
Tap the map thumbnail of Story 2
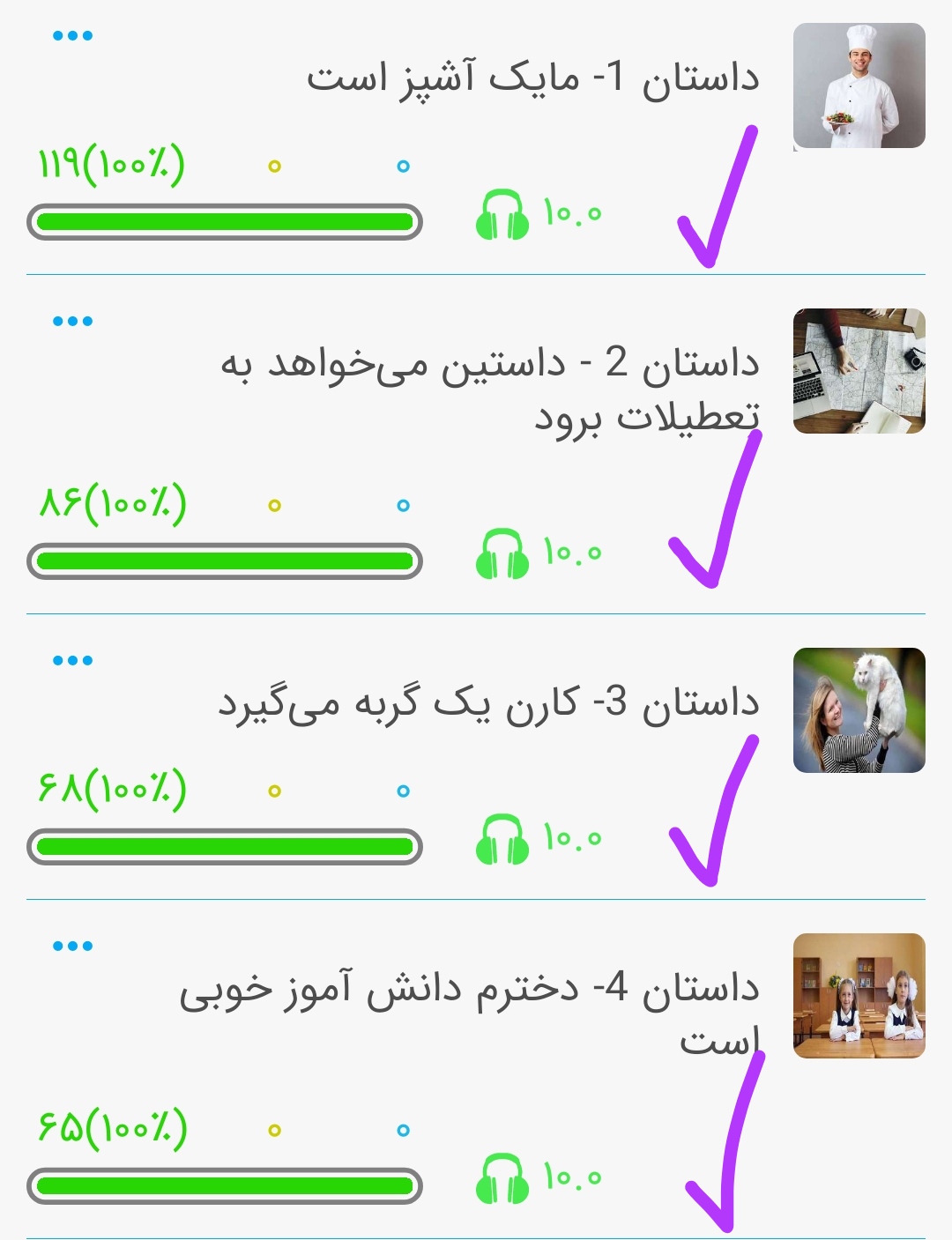point(859,371)
